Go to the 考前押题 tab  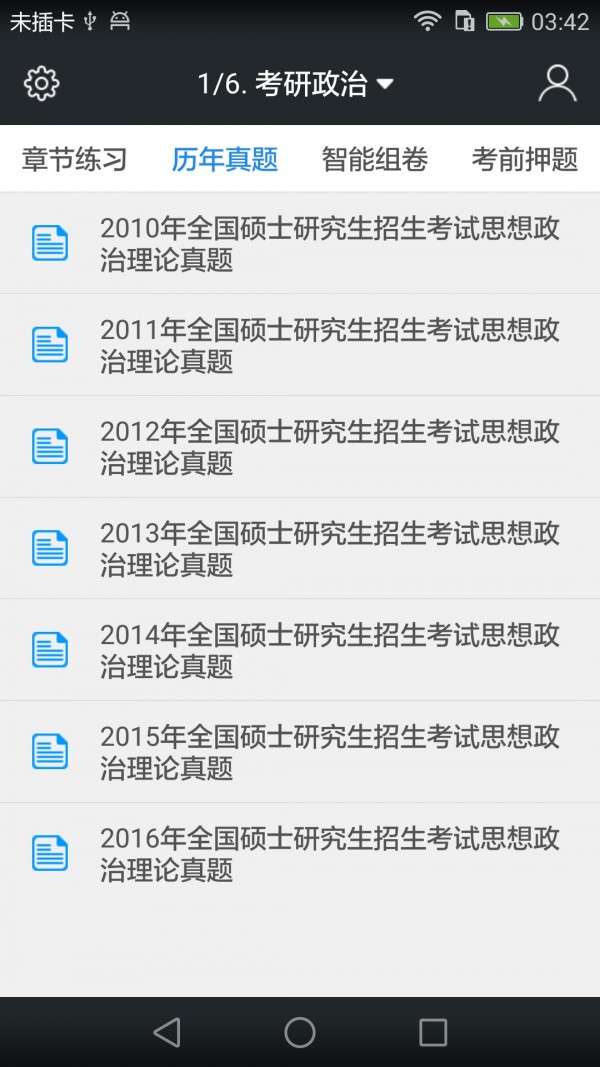[x=525, y=159]
